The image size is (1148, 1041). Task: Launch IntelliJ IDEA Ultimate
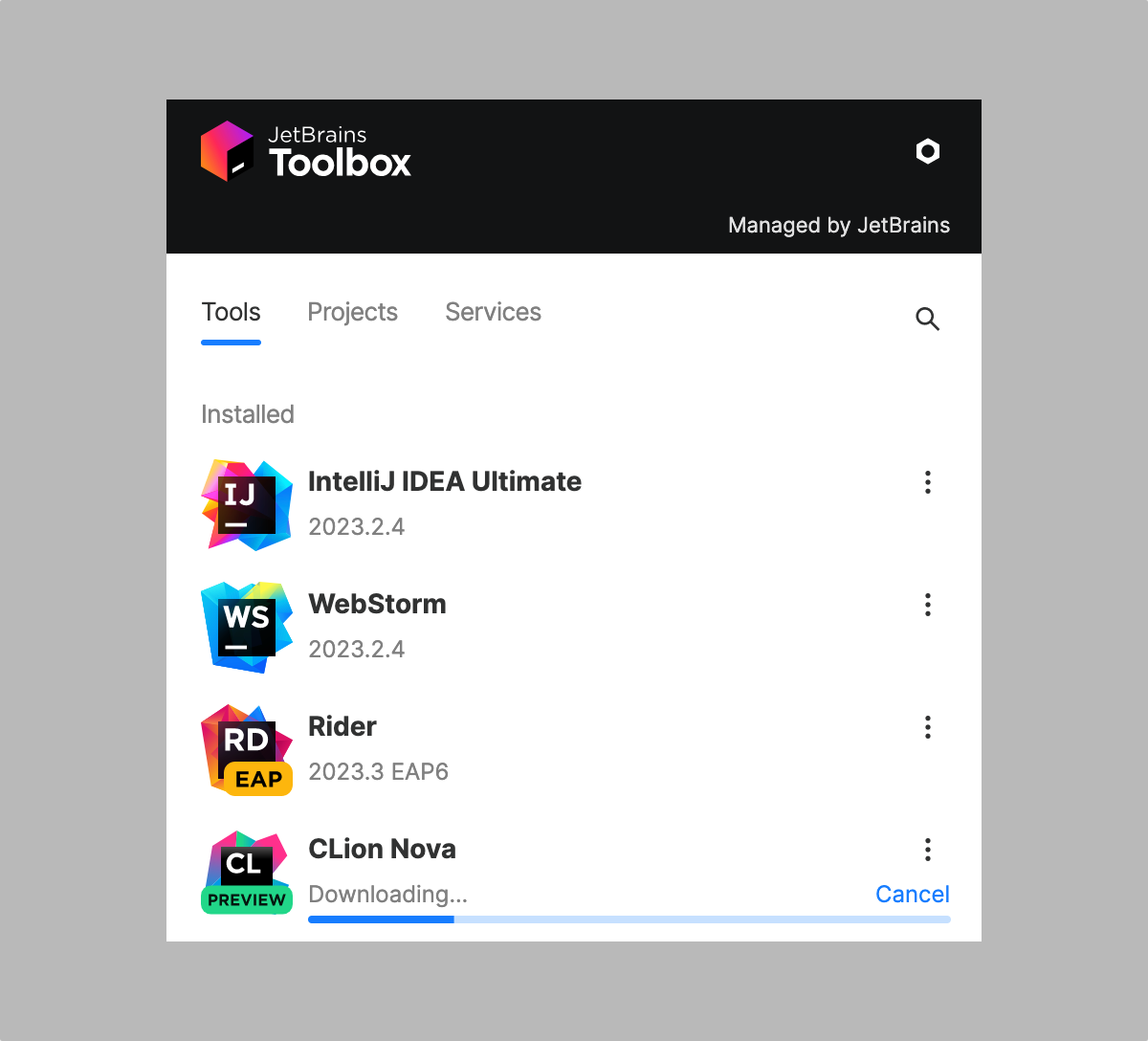click(444, 482)
